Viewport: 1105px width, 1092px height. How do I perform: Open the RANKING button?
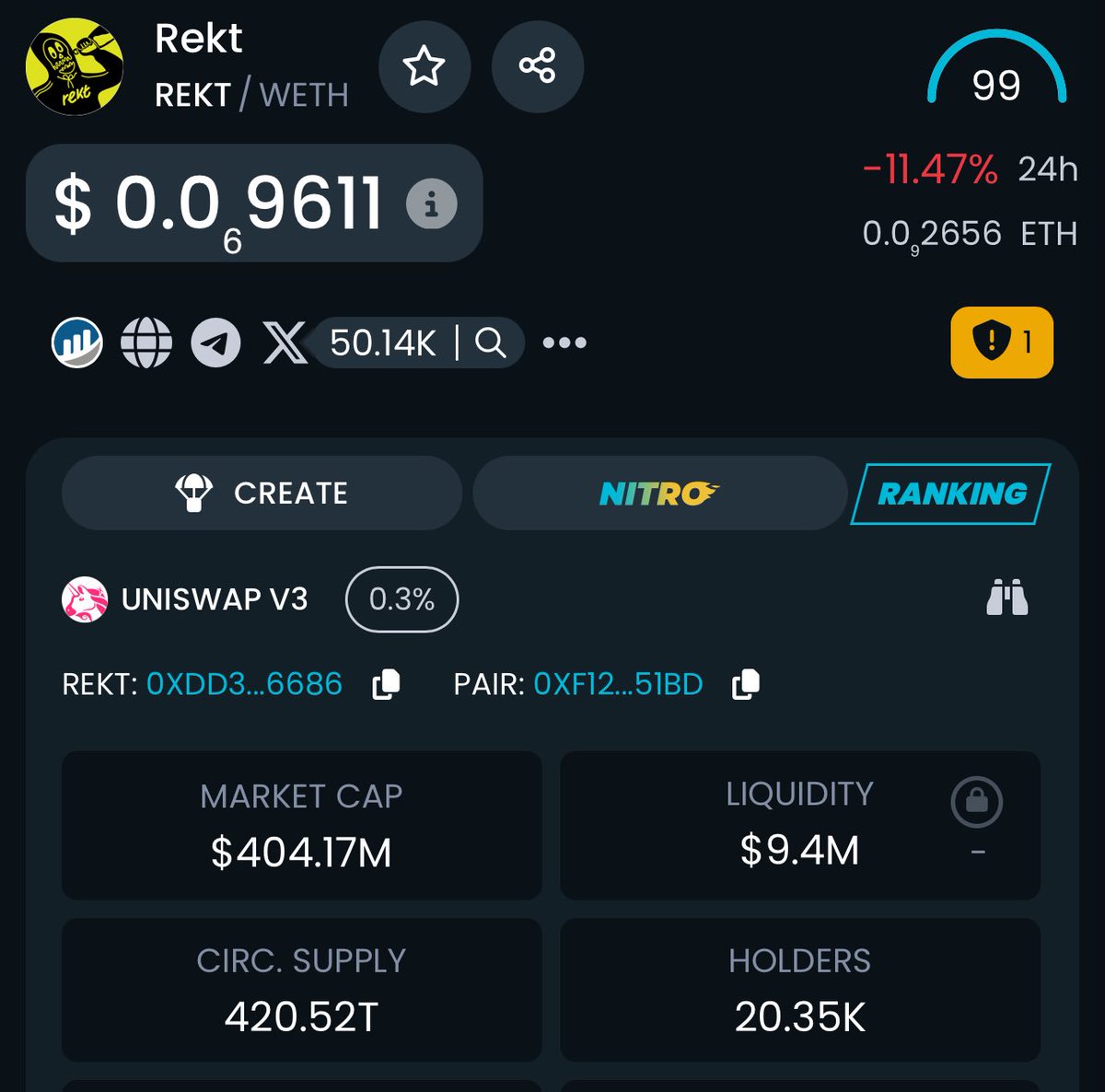pyautogui.click(x=950, y=494)
